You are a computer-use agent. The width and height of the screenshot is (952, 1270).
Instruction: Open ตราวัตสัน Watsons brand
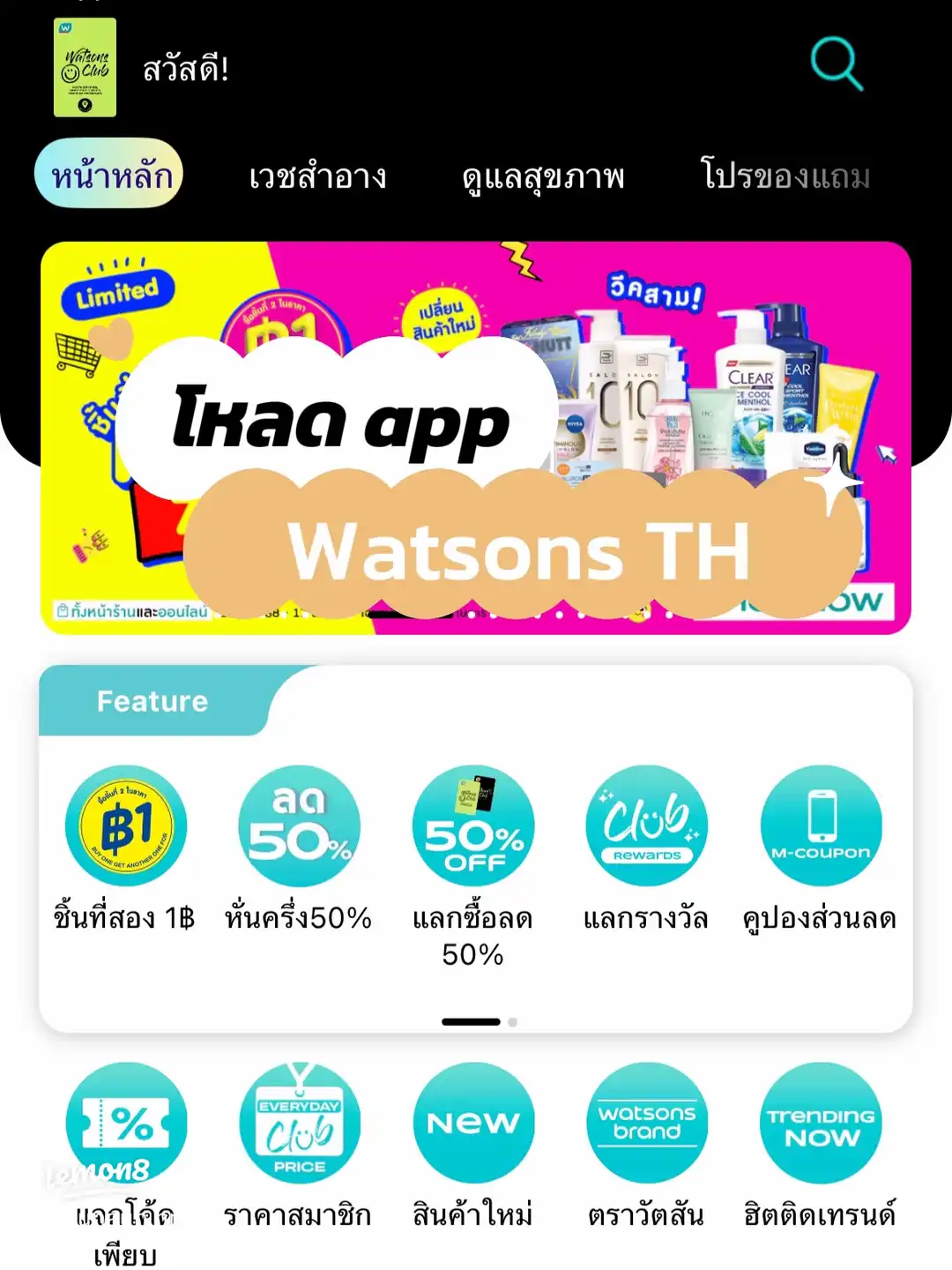click(x=646, y=1123)
